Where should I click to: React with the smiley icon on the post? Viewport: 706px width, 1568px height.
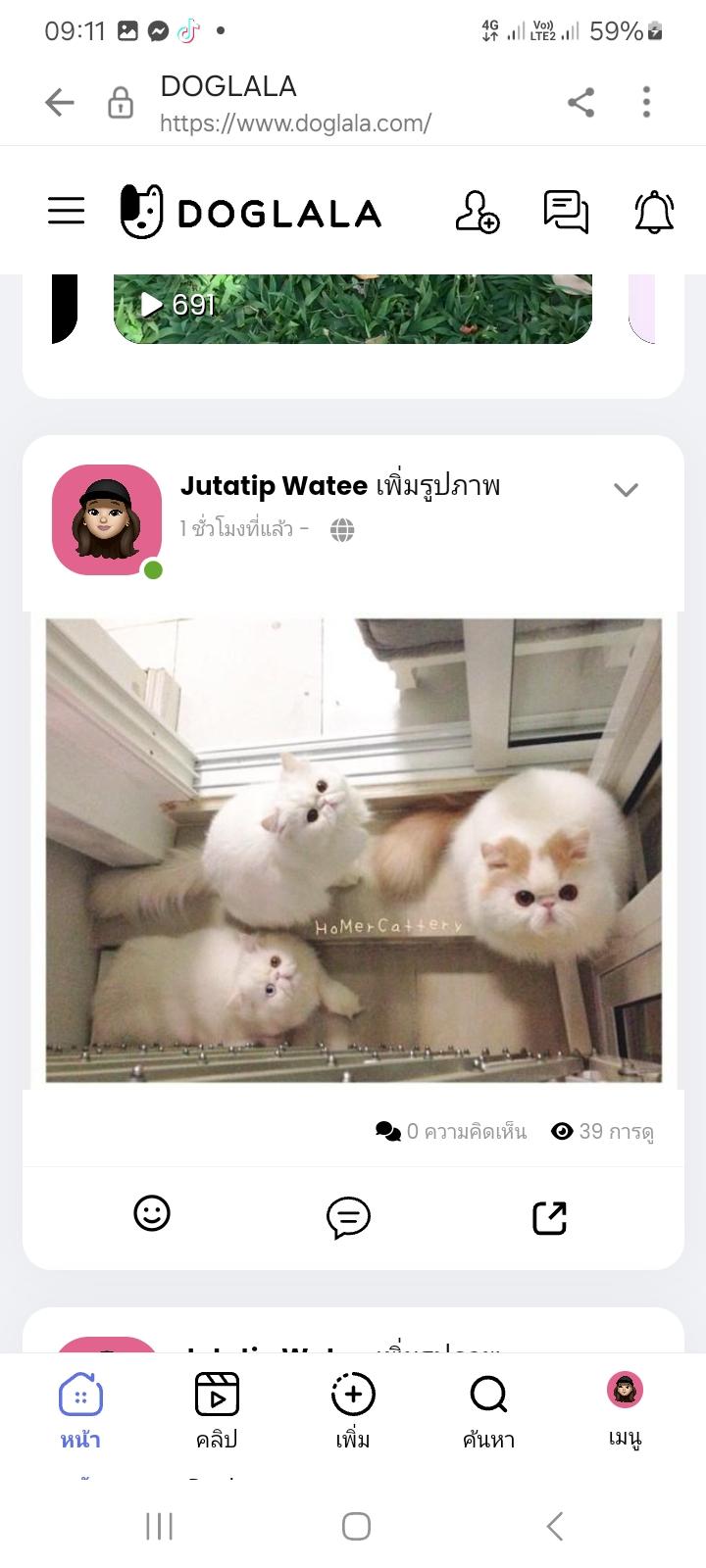click(x=152, y=1213)
